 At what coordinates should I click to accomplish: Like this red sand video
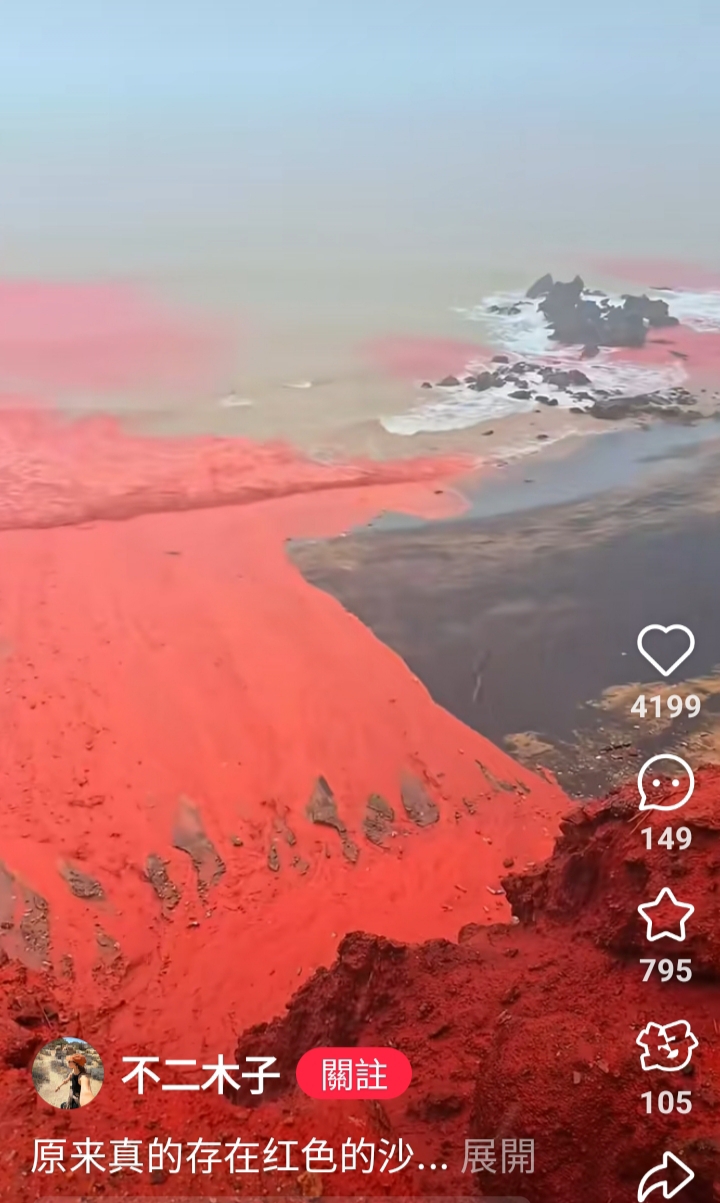pyautogui.click(x=666, y=650)
